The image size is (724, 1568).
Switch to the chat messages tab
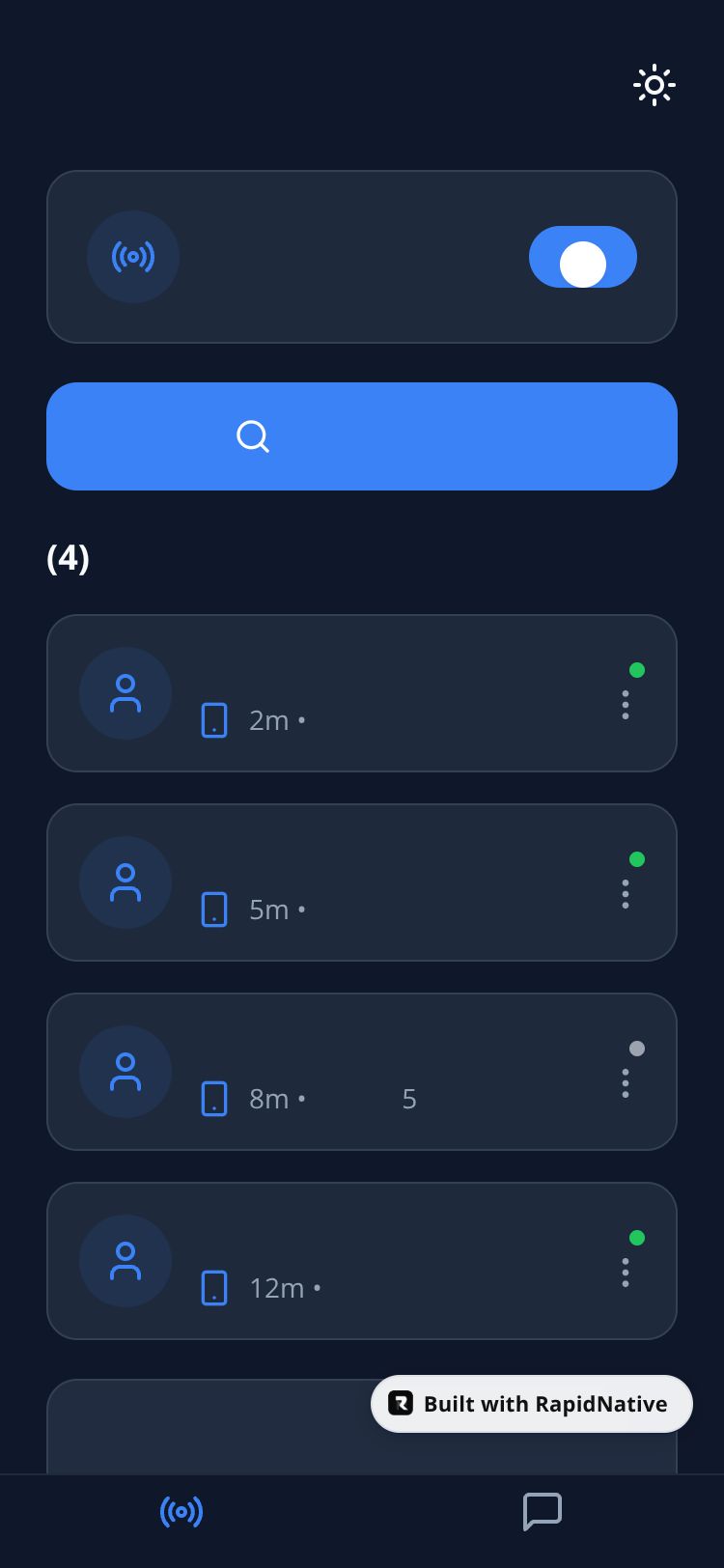coord(542,1512)
